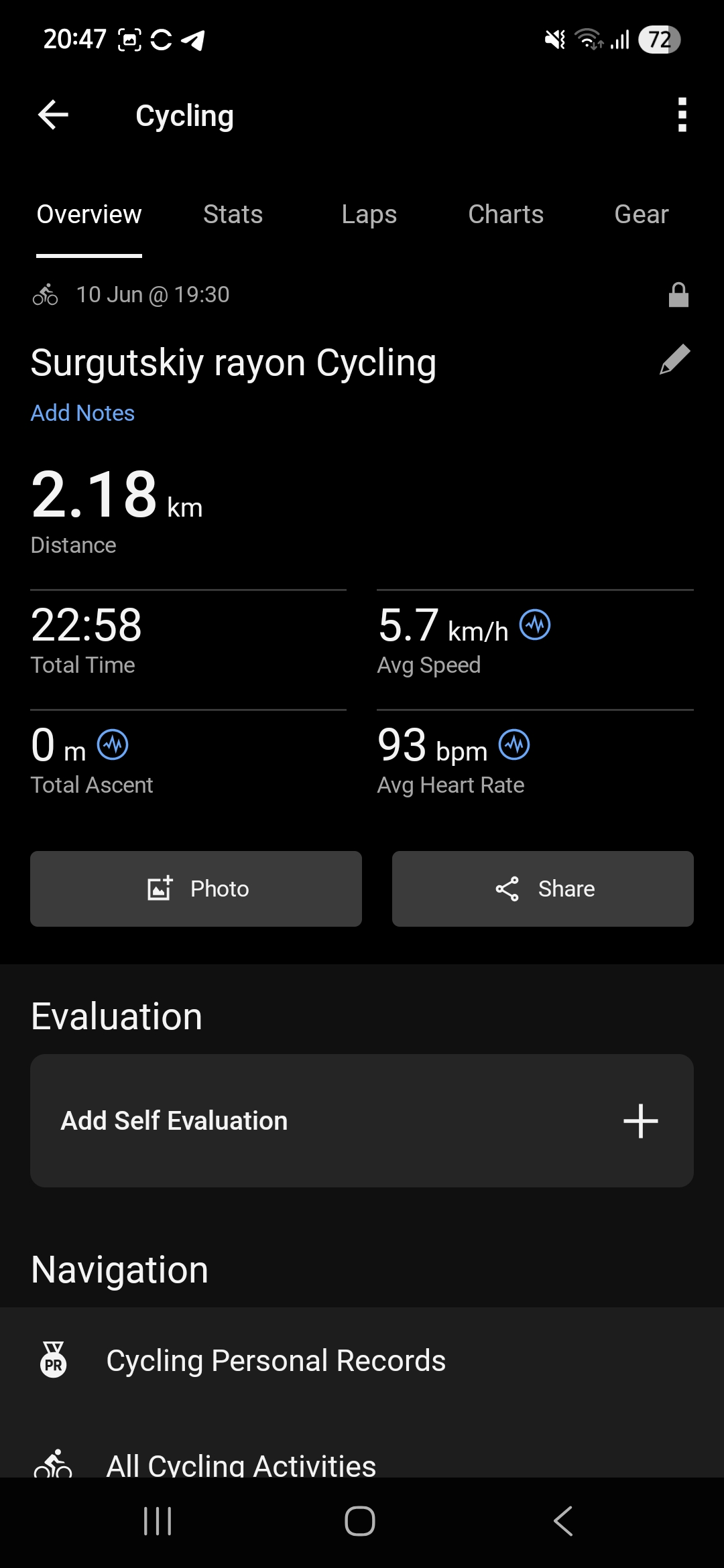Image resolution: width=724 pixels, height=1568 pixels.
Task: Open the insight icon next to Total Ascent
Action: [113, 744]
